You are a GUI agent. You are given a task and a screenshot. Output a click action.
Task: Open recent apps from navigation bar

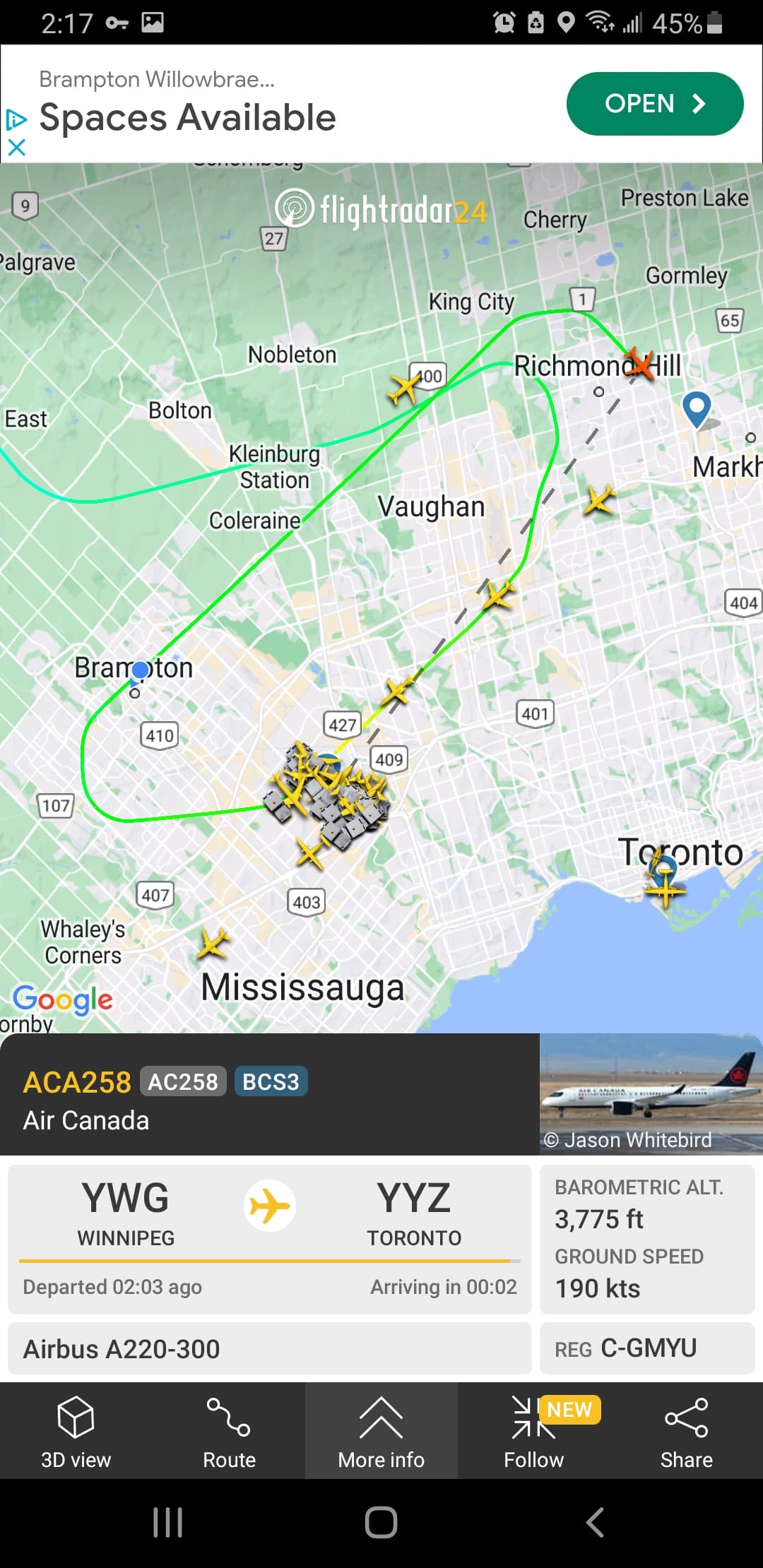tap(168, 1522)
